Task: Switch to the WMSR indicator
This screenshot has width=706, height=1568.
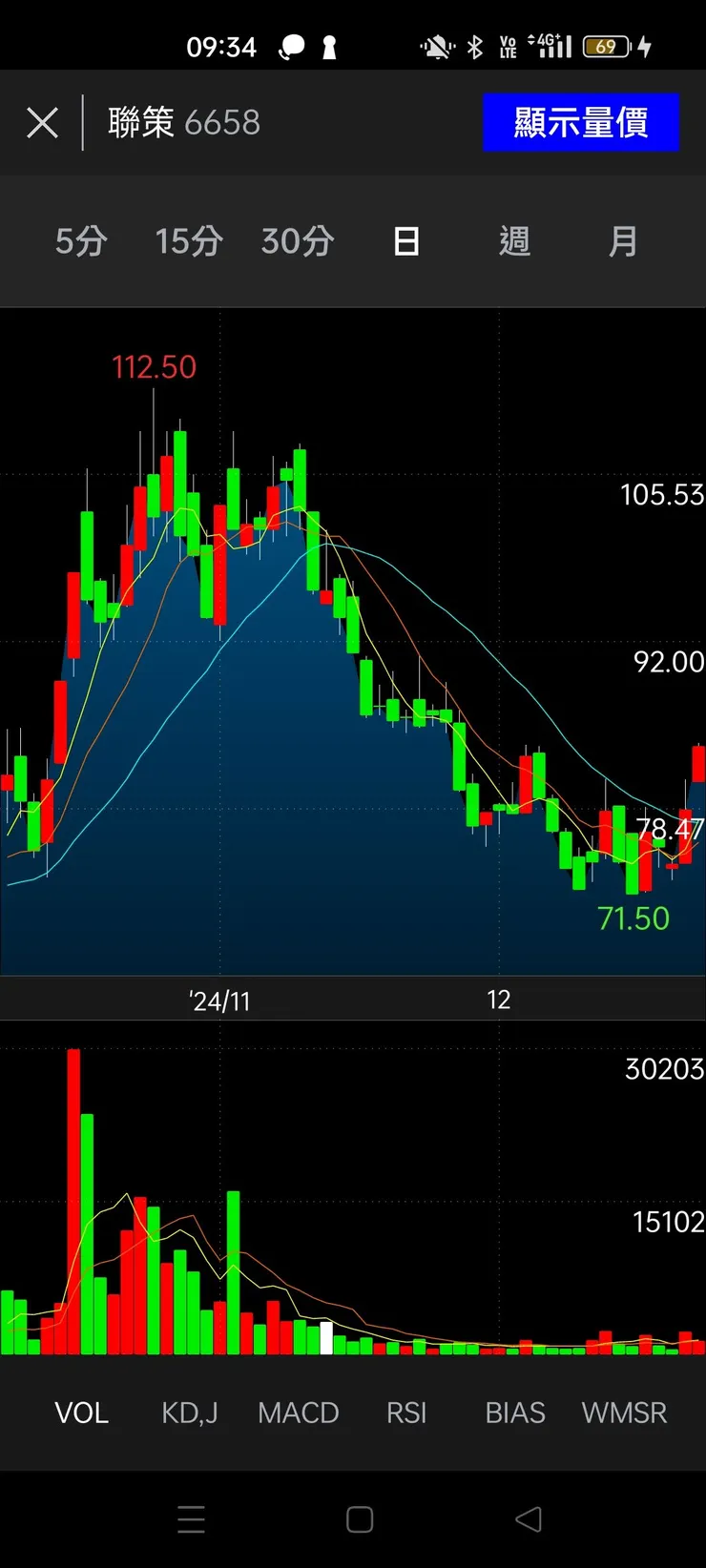Action: (x=624, y=1413)
